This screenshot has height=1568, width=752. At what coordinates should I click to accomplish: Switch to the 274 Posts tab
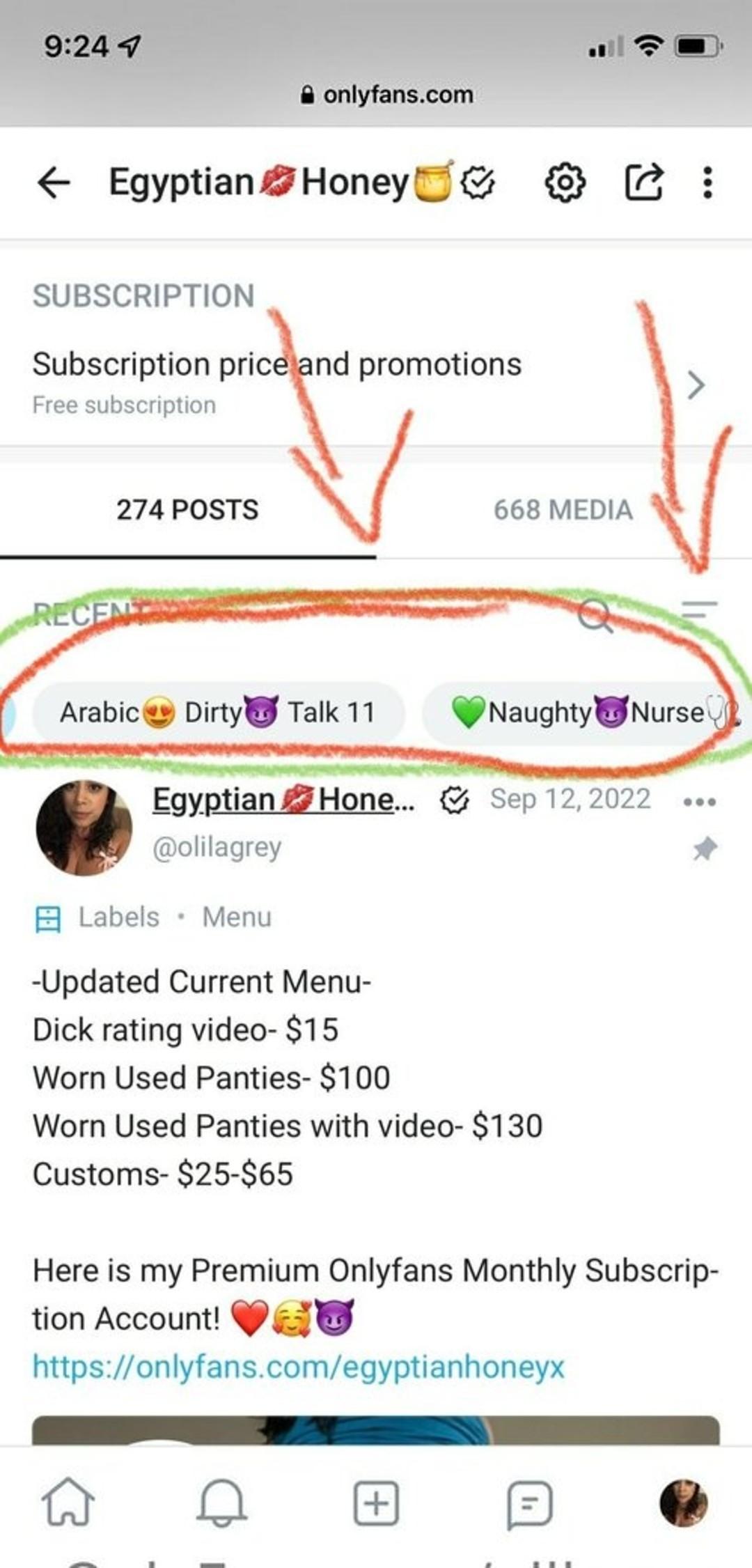pos(187,510)
